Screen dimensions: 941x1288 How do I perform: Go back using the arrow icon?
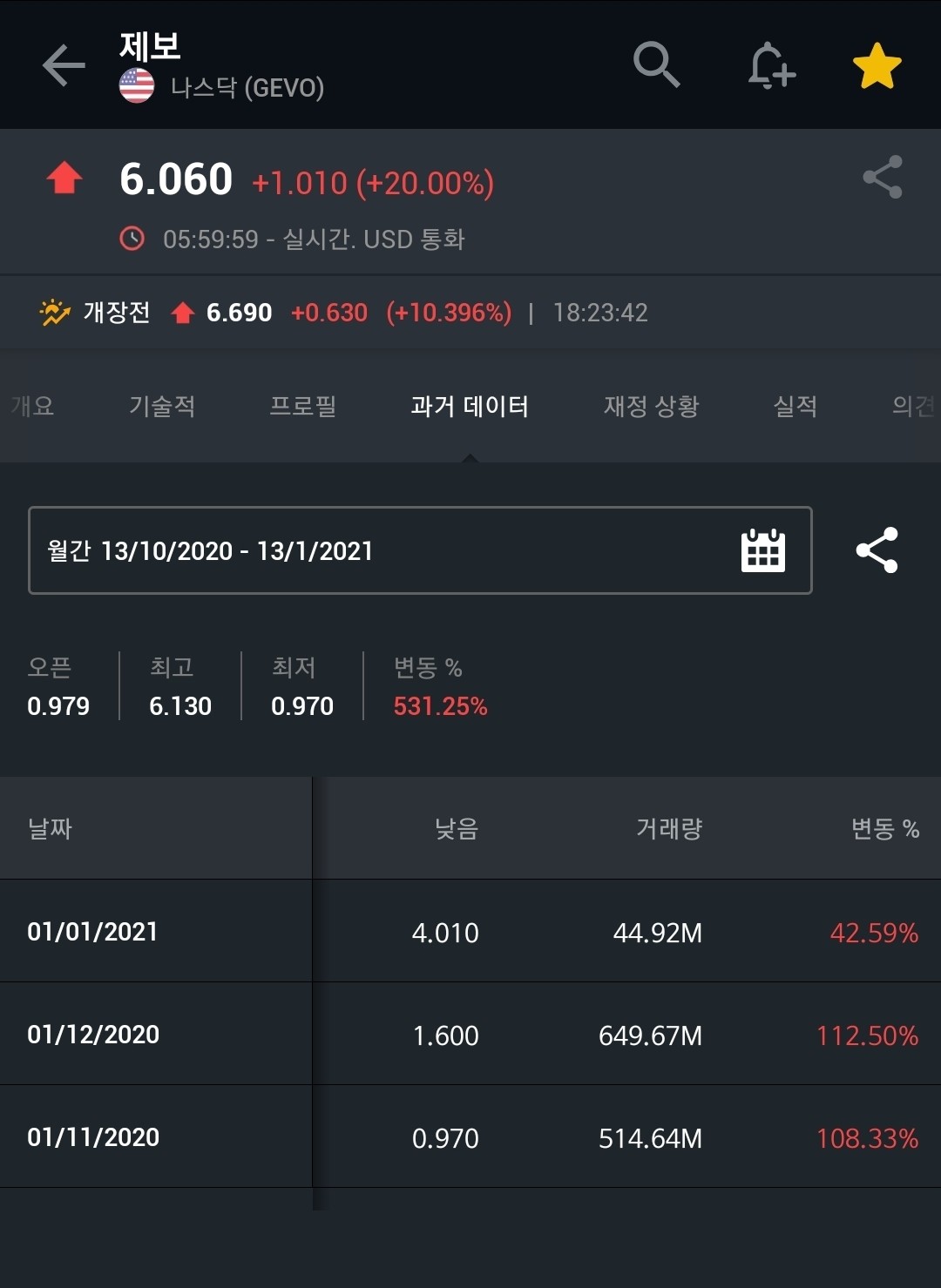(64, 65)
